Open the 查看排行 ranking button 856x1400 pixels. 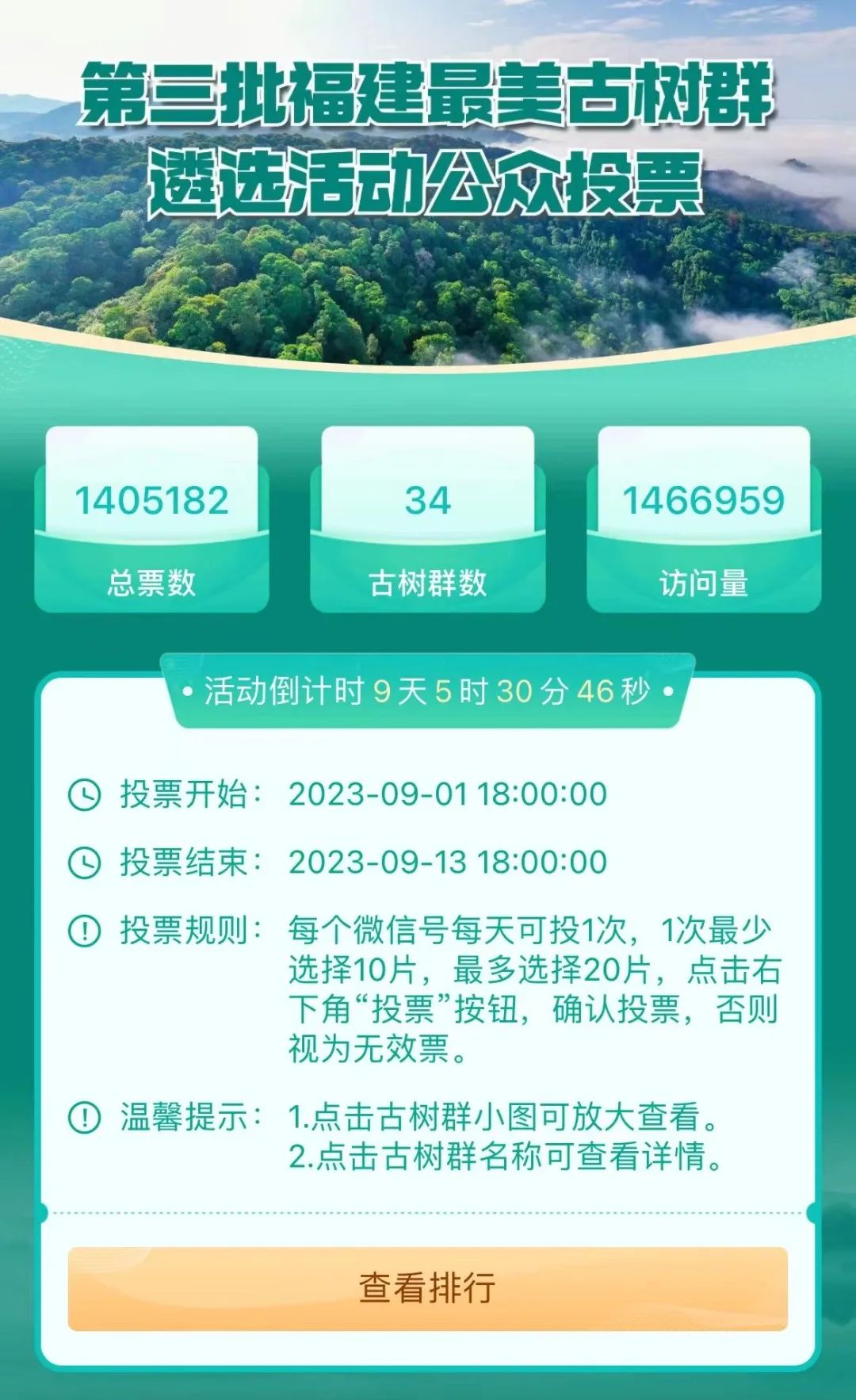427,1287
